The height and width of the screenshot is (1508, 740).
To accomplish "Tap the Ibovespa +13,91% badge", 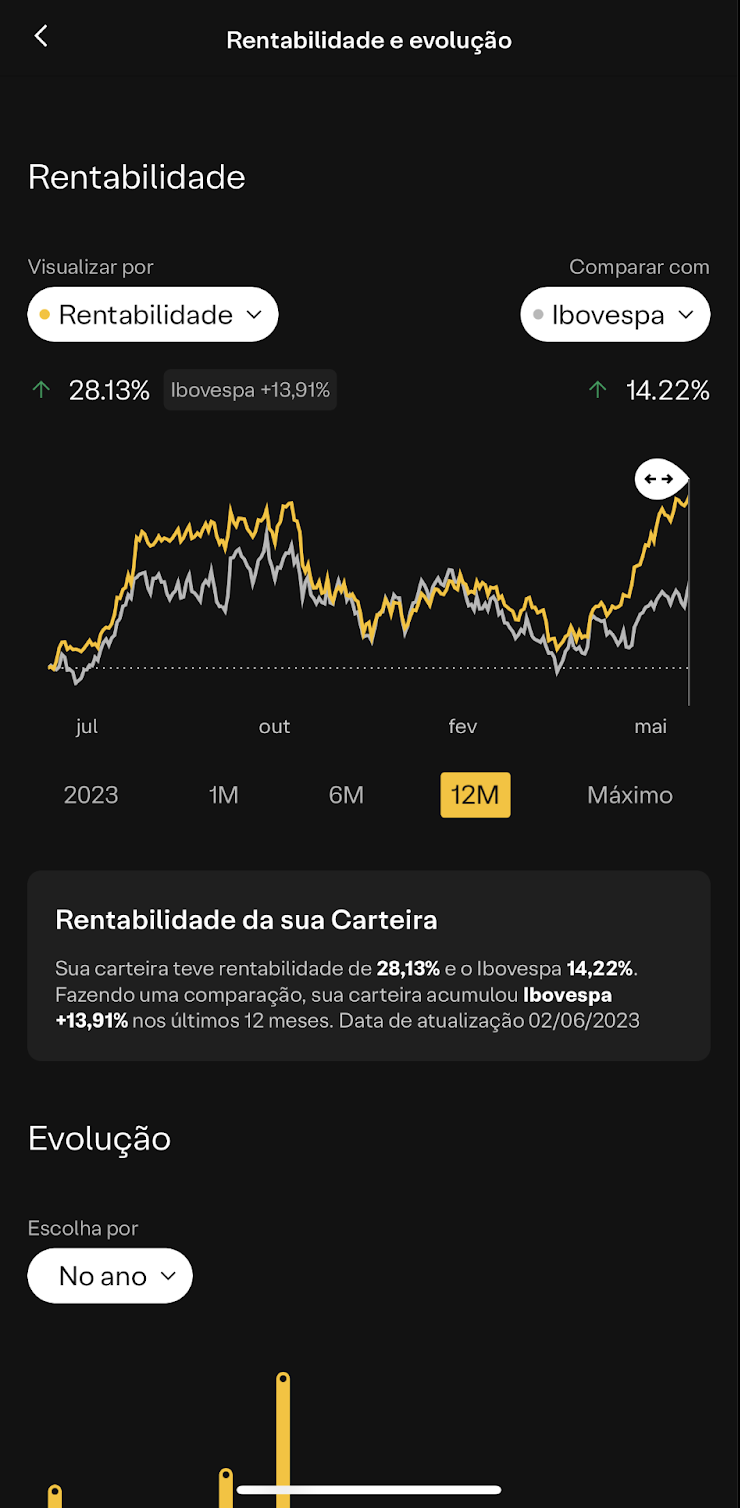I will tap(249, 390).
